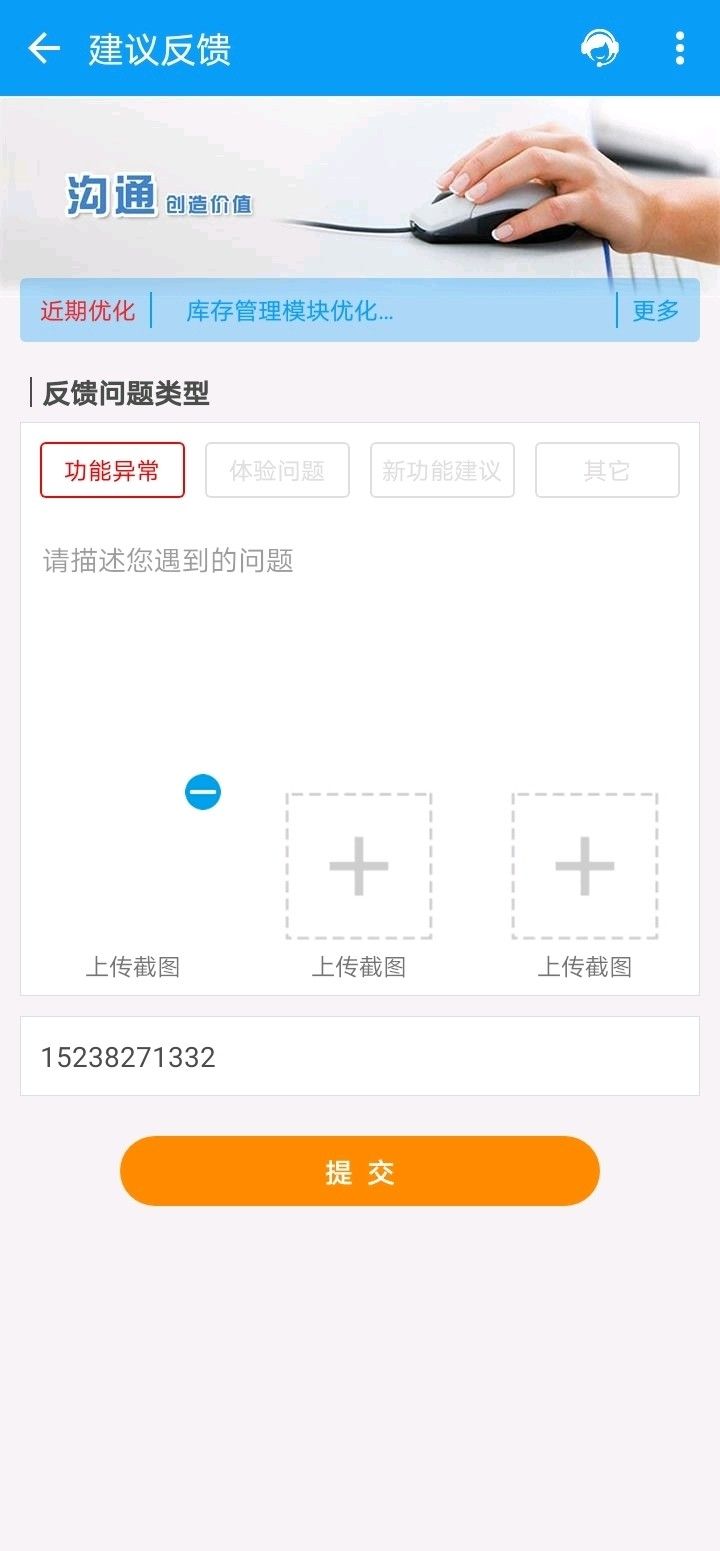Go back from 建议反馈 page
720x1551 pixels.
pos(44,48)
